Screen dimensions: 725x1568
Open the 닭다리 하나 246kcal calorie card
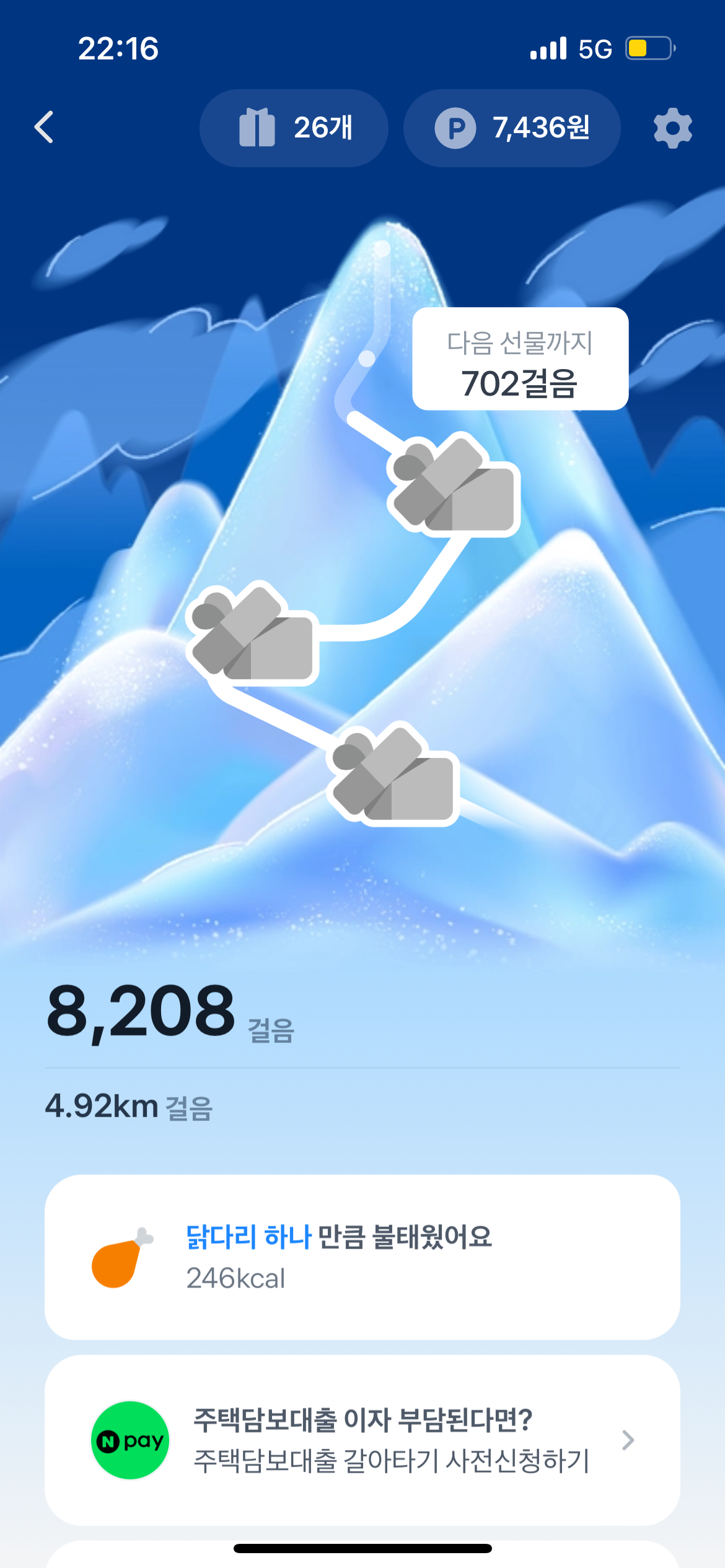tap(362, 1257)
